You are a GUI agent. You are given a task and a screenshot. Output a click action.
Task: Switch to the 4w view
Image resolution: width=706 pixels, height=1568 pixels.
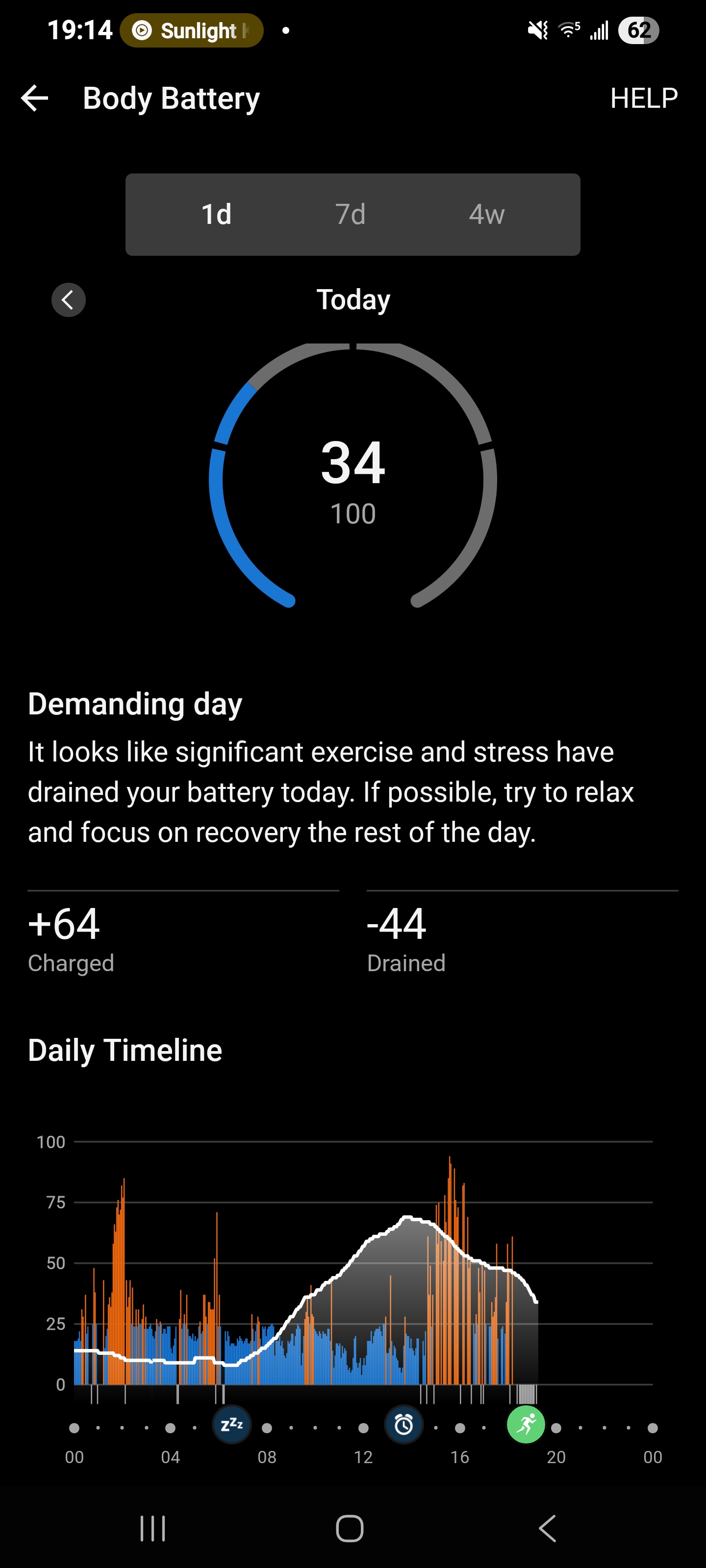click(x=487, y=214)
